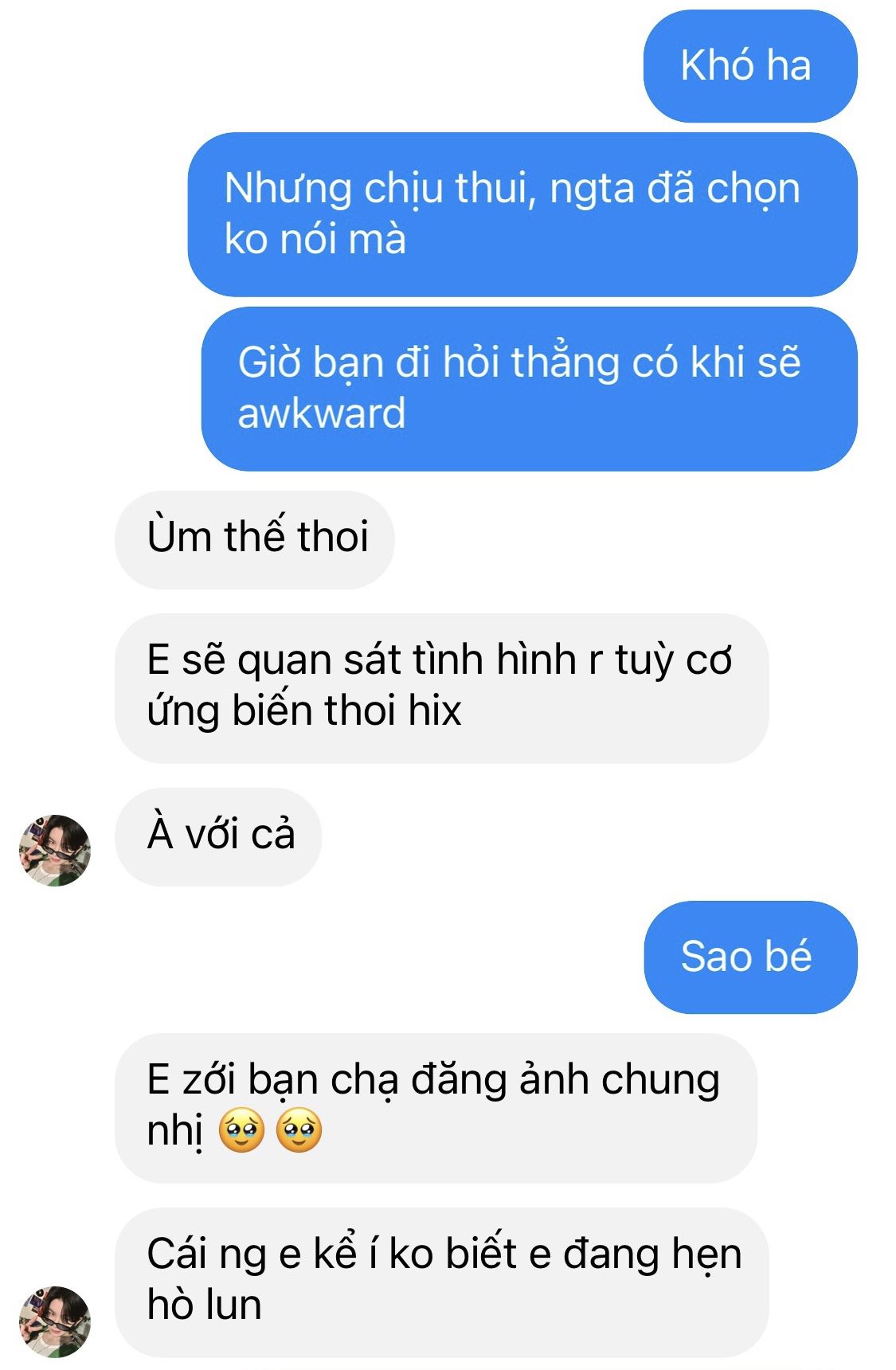This screenshot has width=896, height=1370.
Task: Open sender's avatar next to "À với cả"
Action: 55,850
